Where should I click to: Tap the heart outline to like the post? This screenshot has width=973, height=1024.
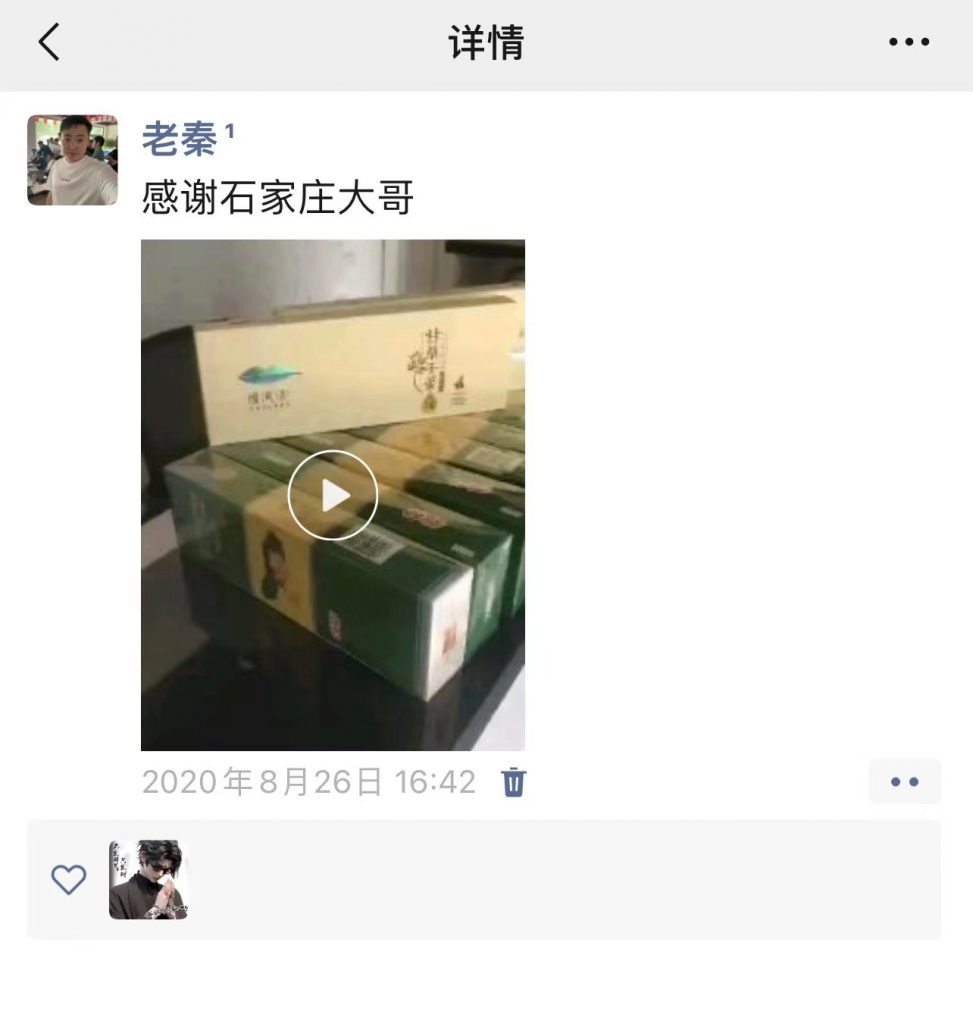[68, 879]
